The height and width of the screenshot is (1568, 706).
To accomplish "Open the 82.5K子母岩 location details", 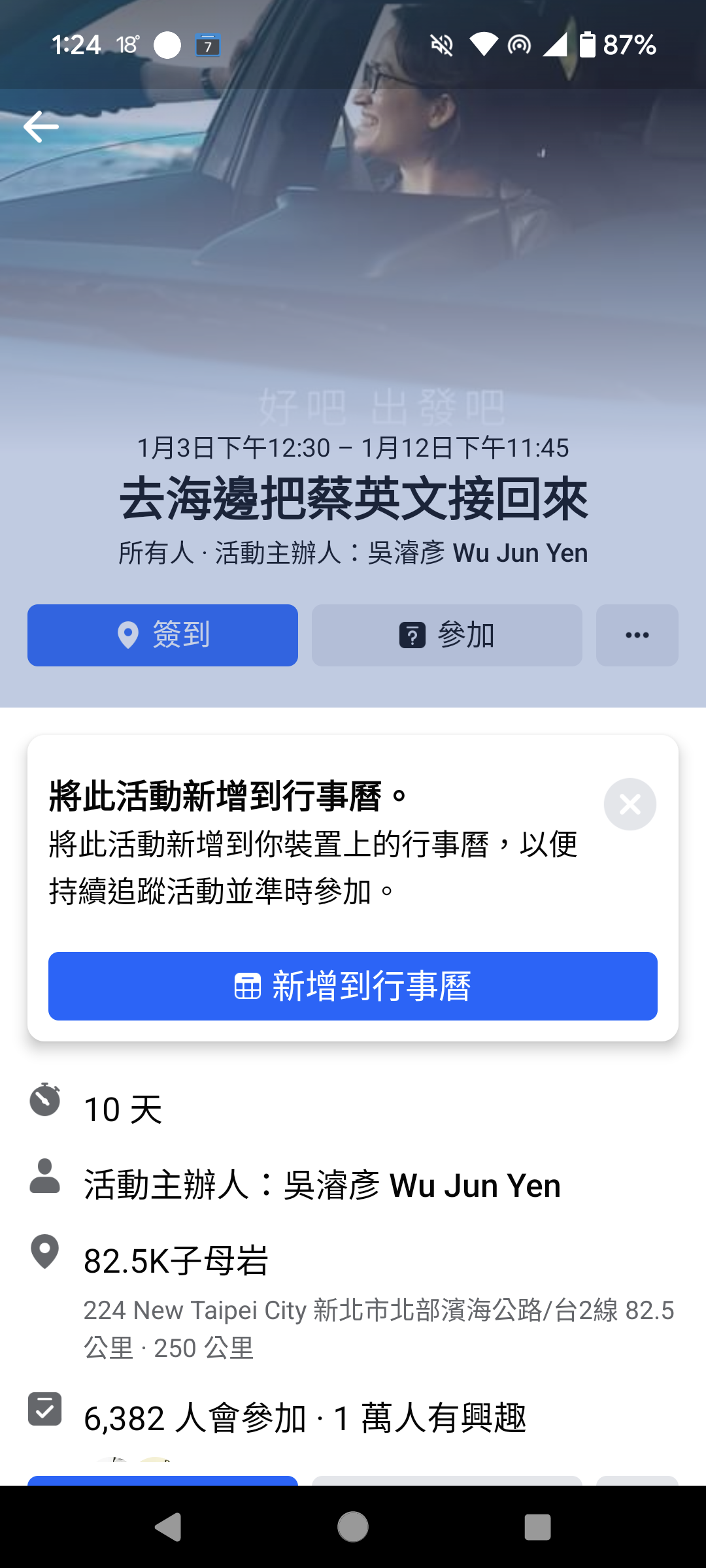I will coord(176,1261).
